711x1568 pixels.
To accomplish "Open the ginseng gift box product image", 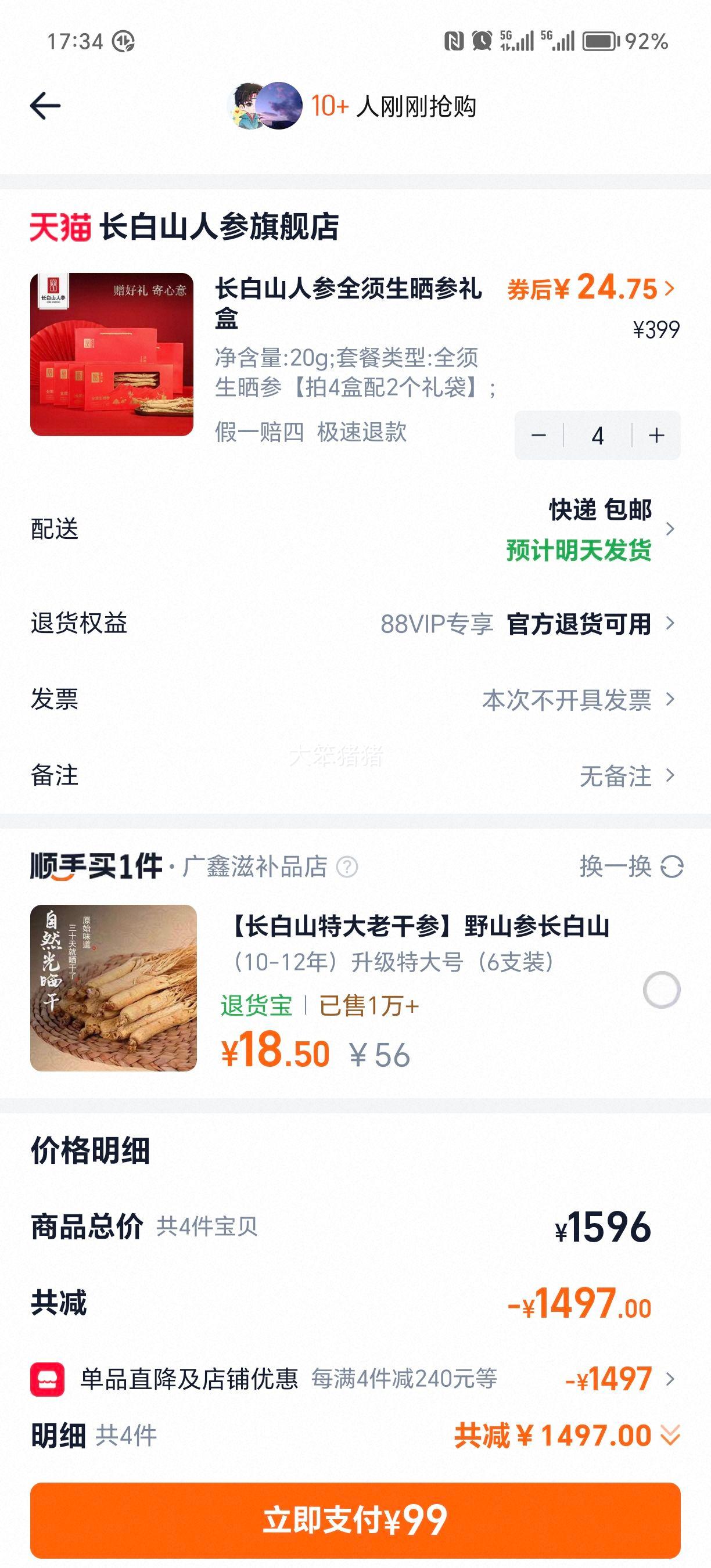I will pyautogui.click(x=112, y=354).
